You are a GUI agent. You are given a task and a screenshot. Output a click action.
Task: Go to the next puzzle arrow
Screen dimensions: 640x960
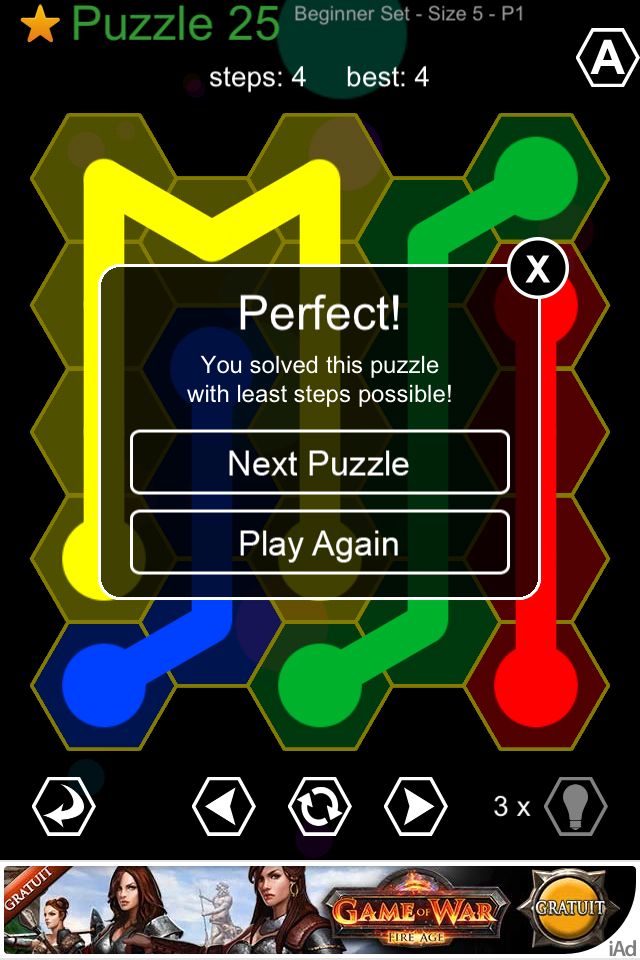click(416, 805)
